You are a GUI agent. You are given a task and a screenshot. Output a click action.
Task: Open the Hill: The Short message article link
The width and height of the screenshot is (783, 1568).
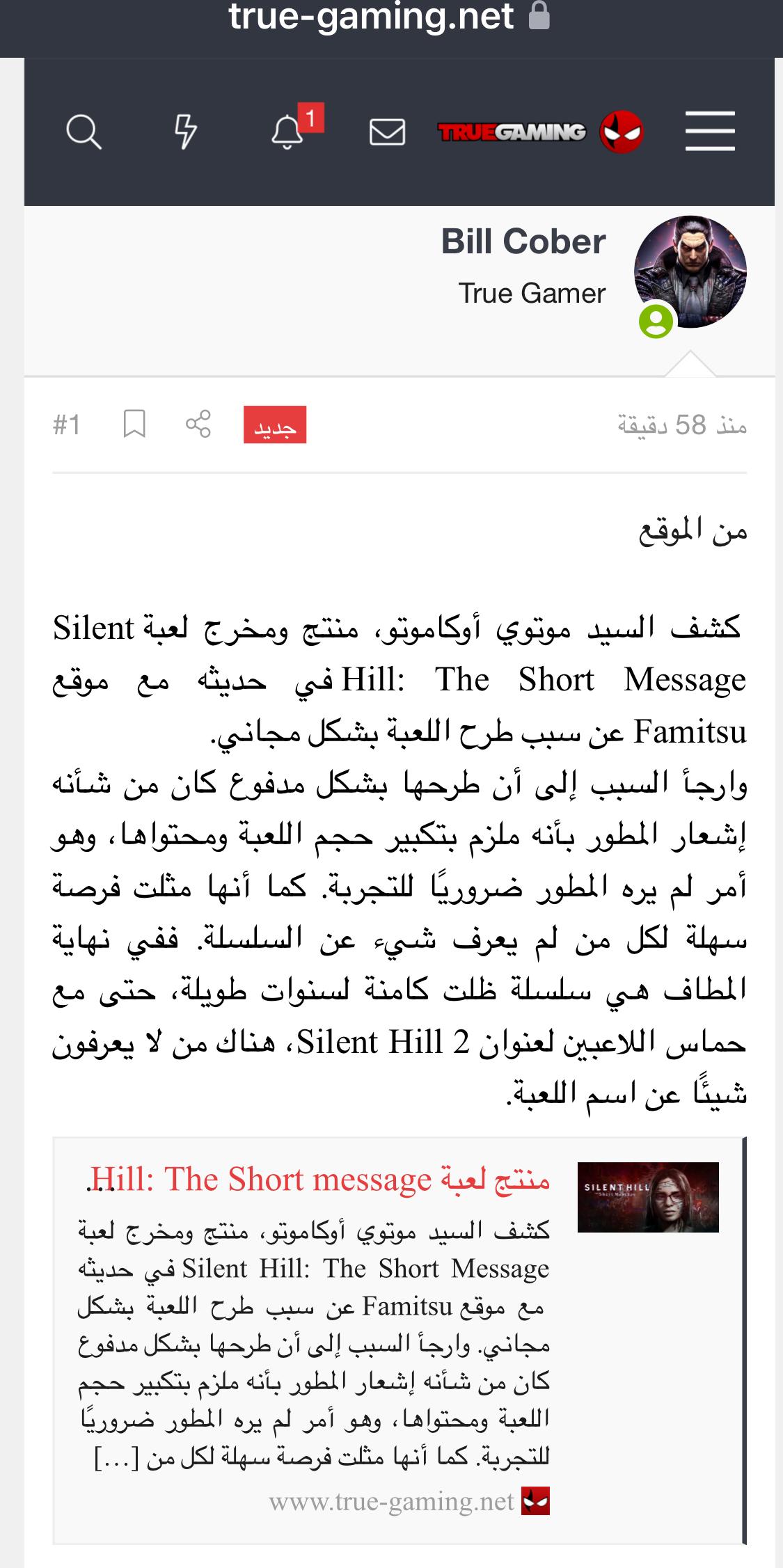coord(320,1180)
